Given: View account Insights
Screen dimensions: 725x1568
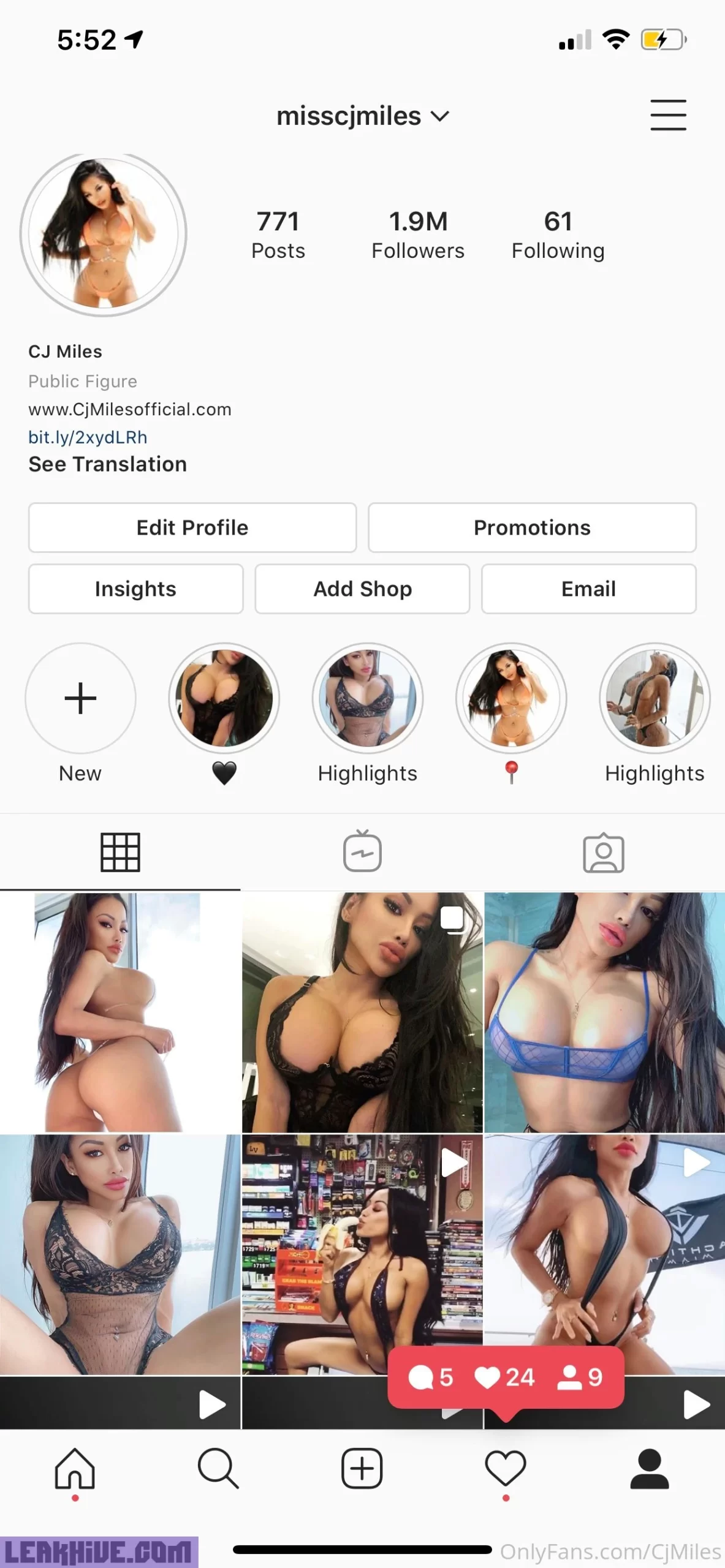Looking at the screenshot, I should [x=135, y=589].
